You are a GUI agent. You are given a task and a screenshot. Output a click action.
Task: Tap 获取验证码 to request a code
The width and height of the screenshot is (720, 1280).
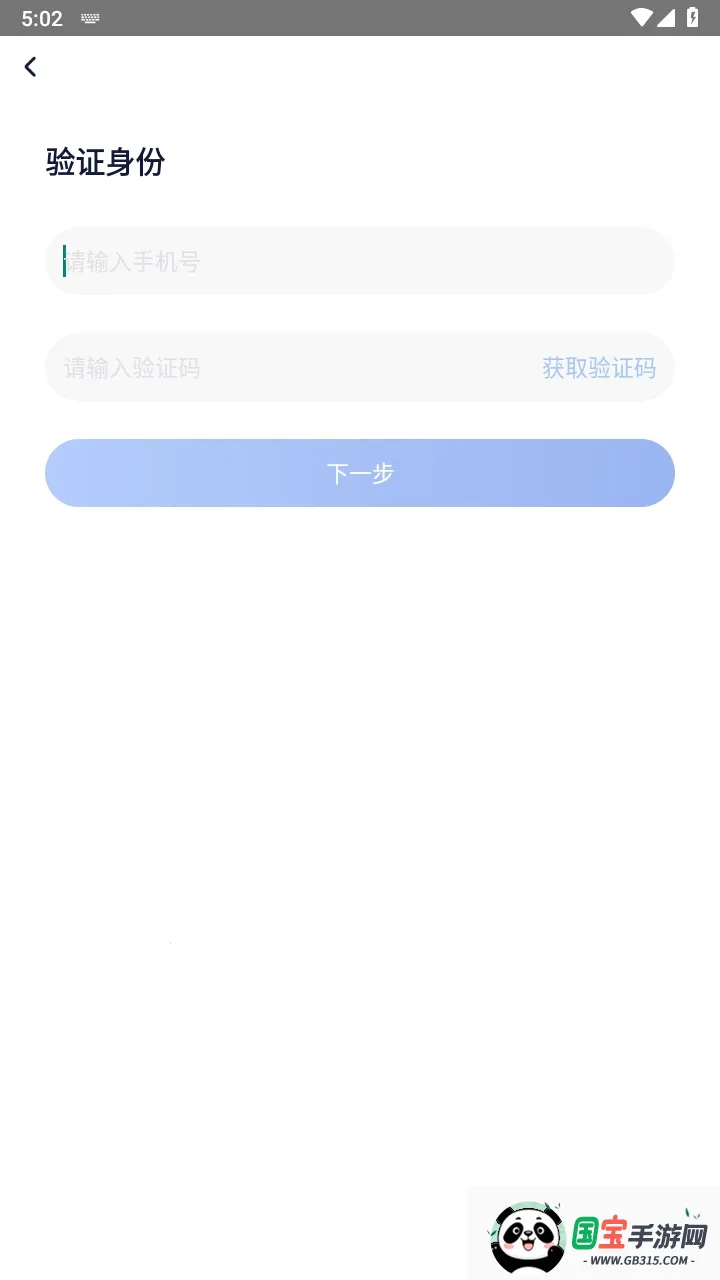coord(597,368)
